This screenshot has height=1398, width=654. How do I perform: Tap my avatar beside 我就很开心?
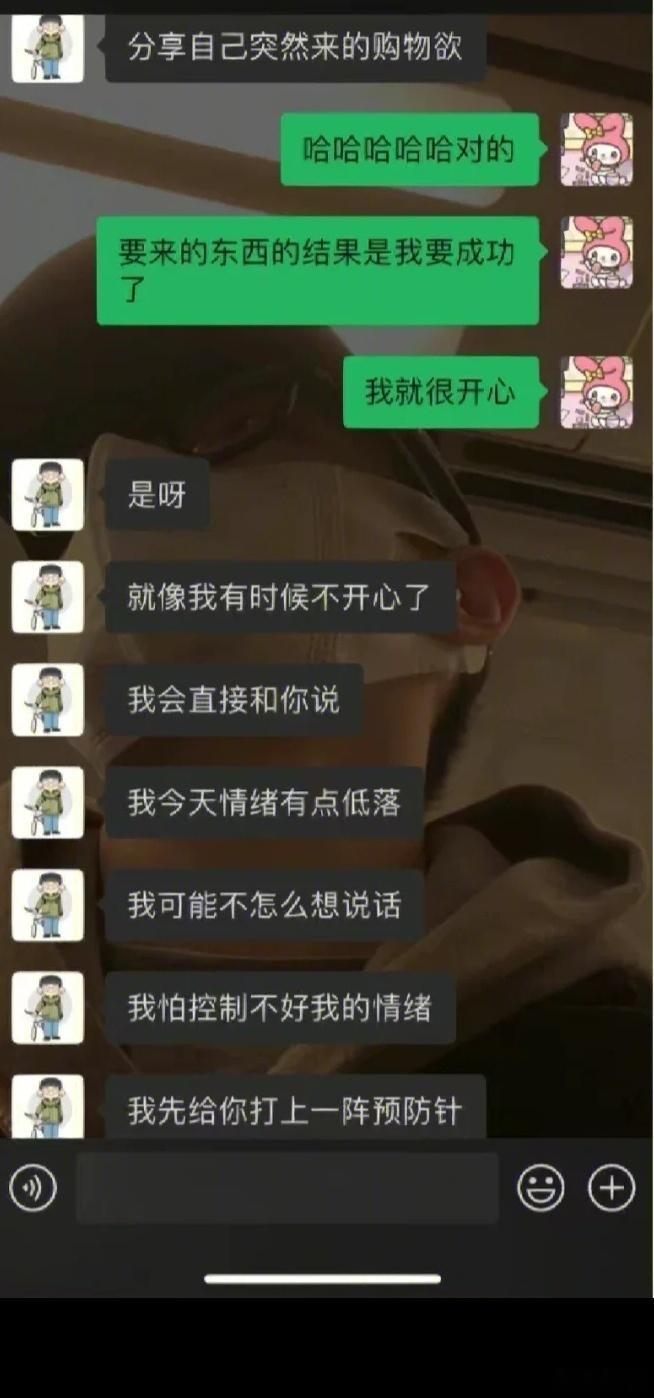[x=596, y=392]
